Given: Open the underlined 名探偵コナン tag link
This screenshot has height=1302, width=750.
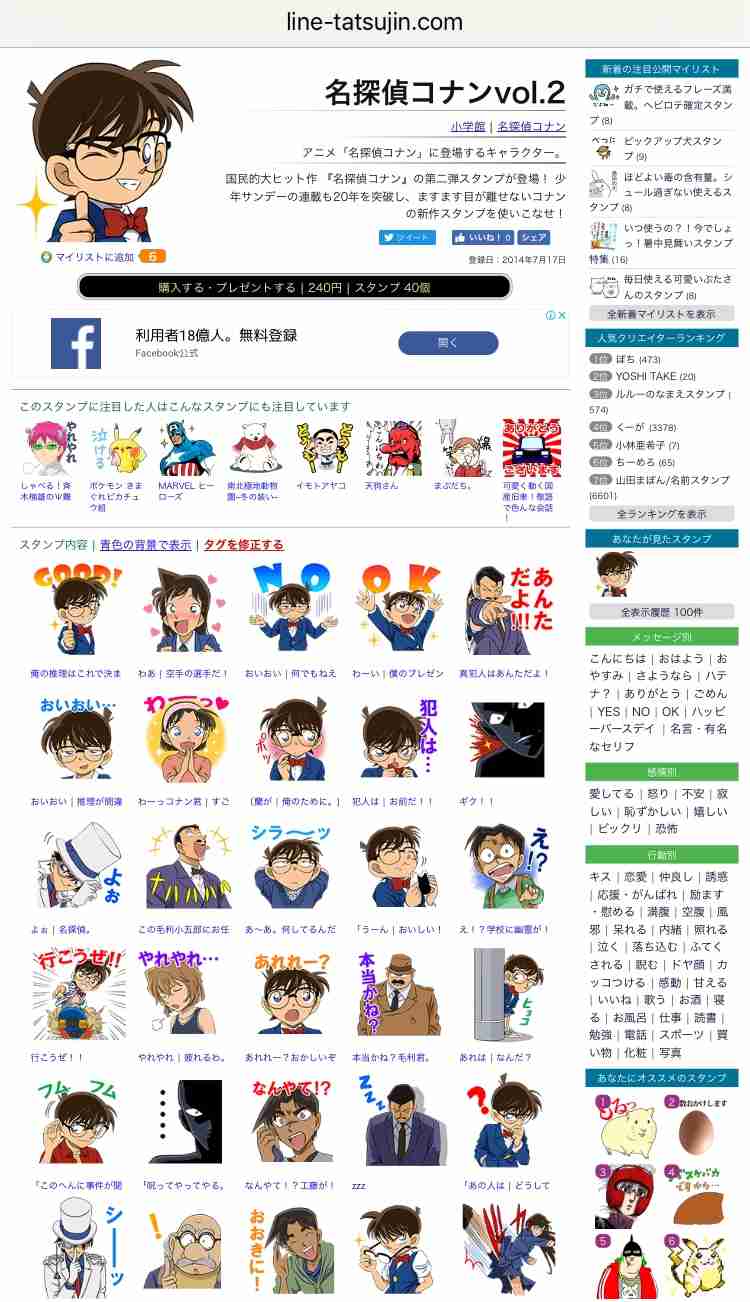Looking at the screenshot, I should coord(531,126).
